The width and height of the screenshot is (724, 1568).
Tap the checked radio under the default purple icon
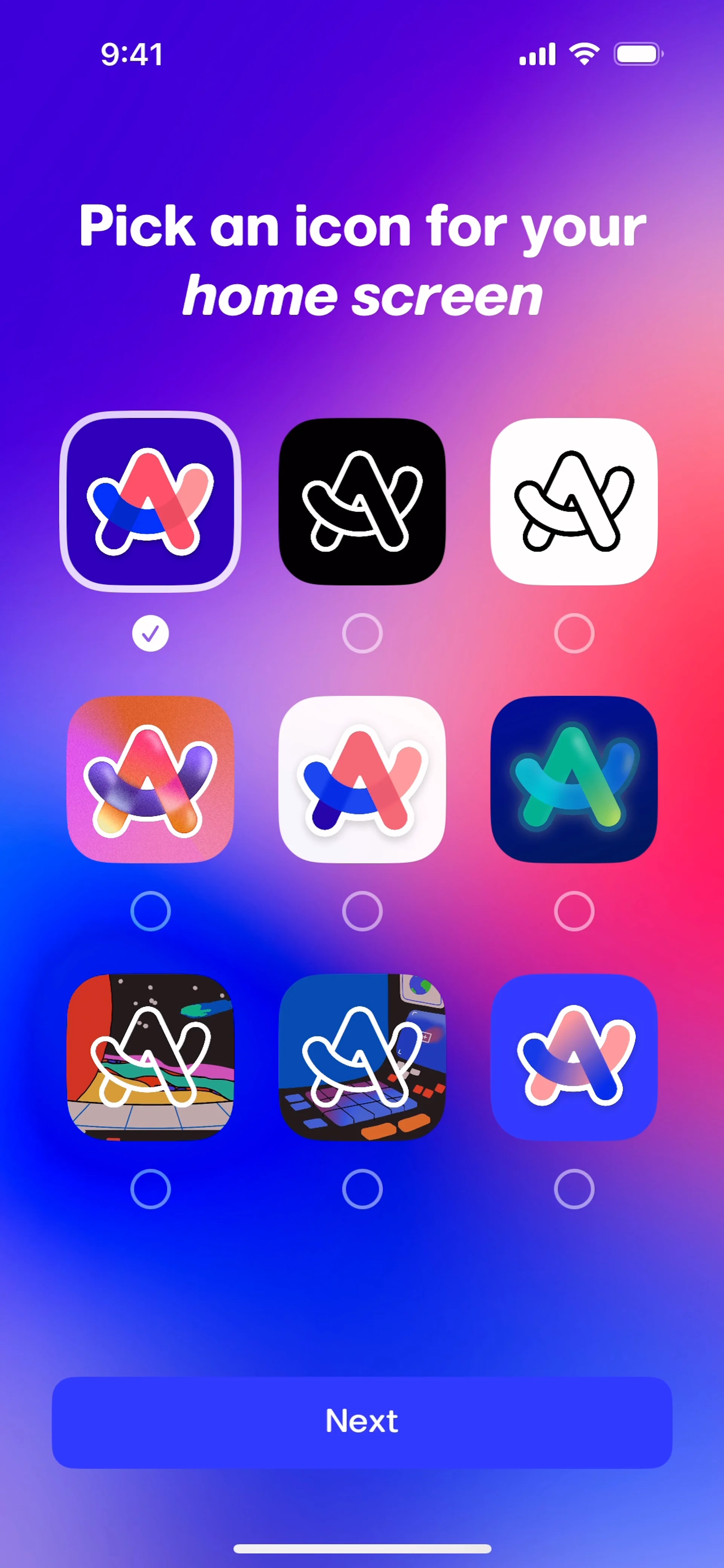(150, 634)
